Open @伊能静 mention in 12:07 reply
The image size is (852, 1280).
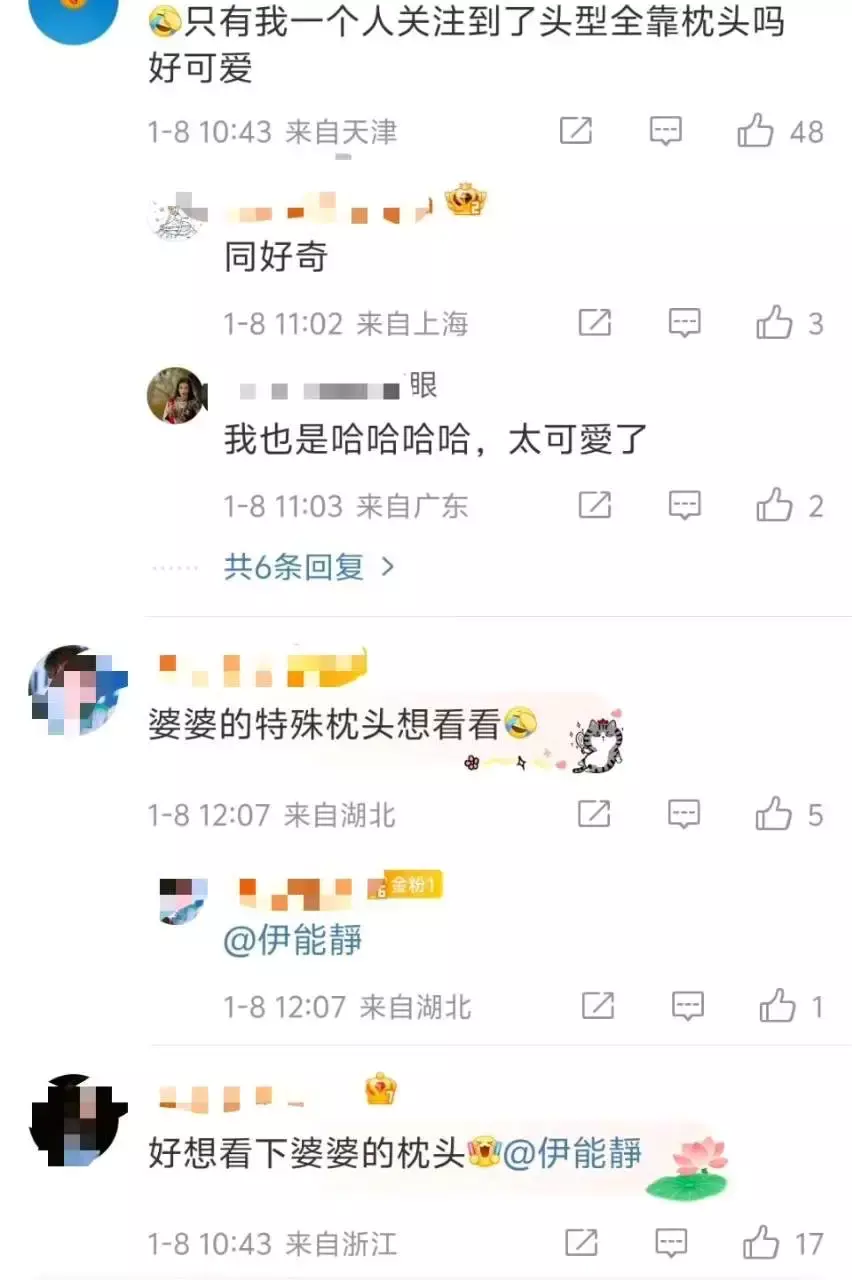(292, 940)
